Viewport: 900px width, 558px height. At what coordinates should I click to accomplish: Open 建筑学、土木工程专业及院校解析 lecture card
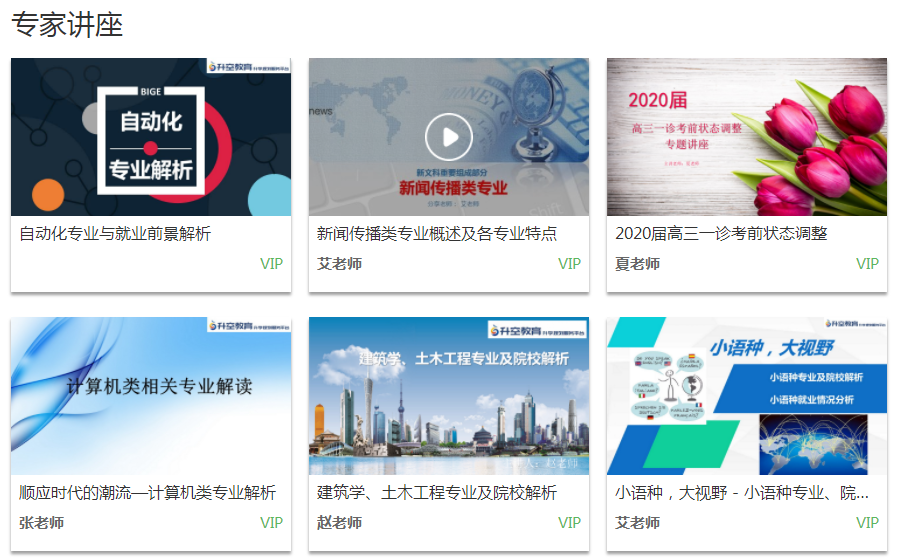pyautogui.click(x=448, y=397)
